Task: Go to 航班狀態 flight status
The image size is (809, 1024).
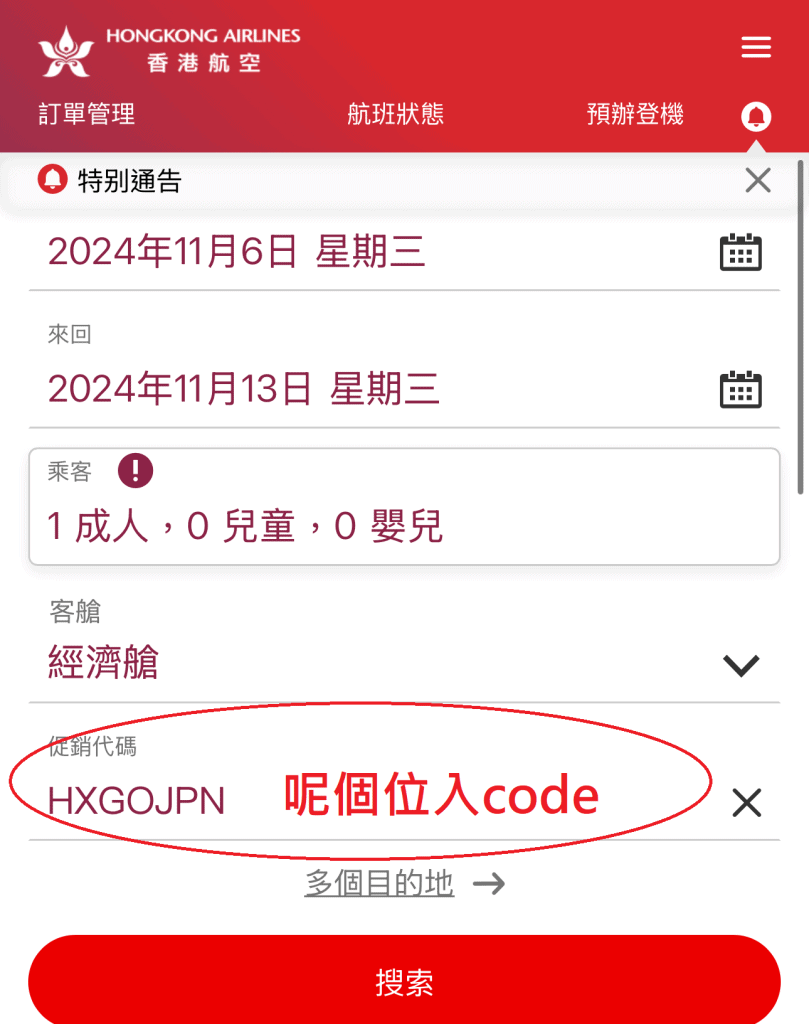Action: [x=395, y=114]
